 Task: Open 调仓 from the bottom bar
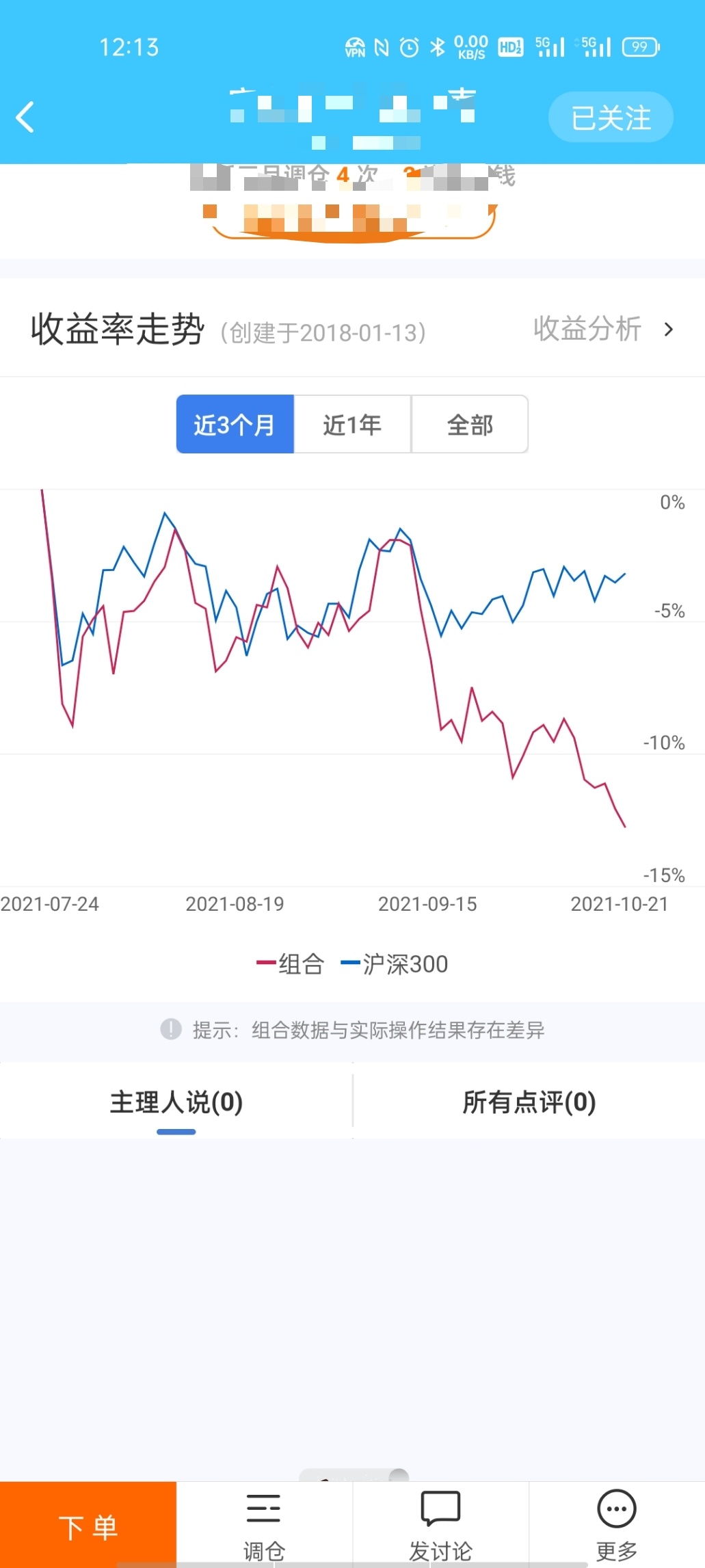pos(264,1526)
